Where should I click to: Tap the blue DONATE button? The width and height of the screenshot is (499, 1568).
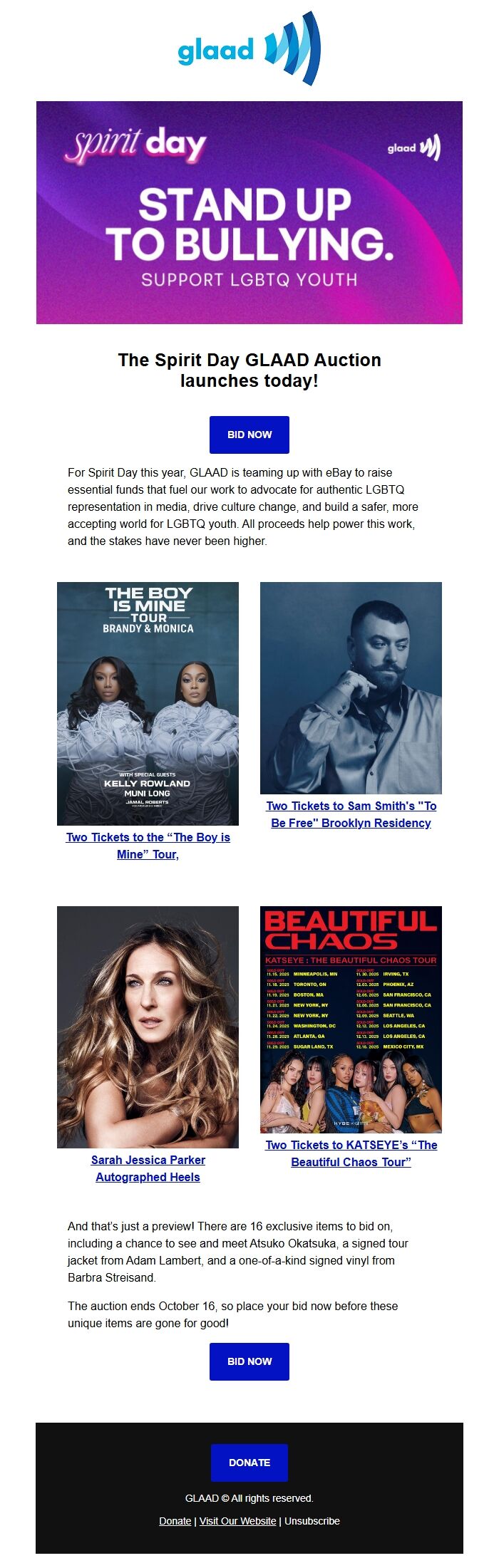click(x=249, y=1463)
